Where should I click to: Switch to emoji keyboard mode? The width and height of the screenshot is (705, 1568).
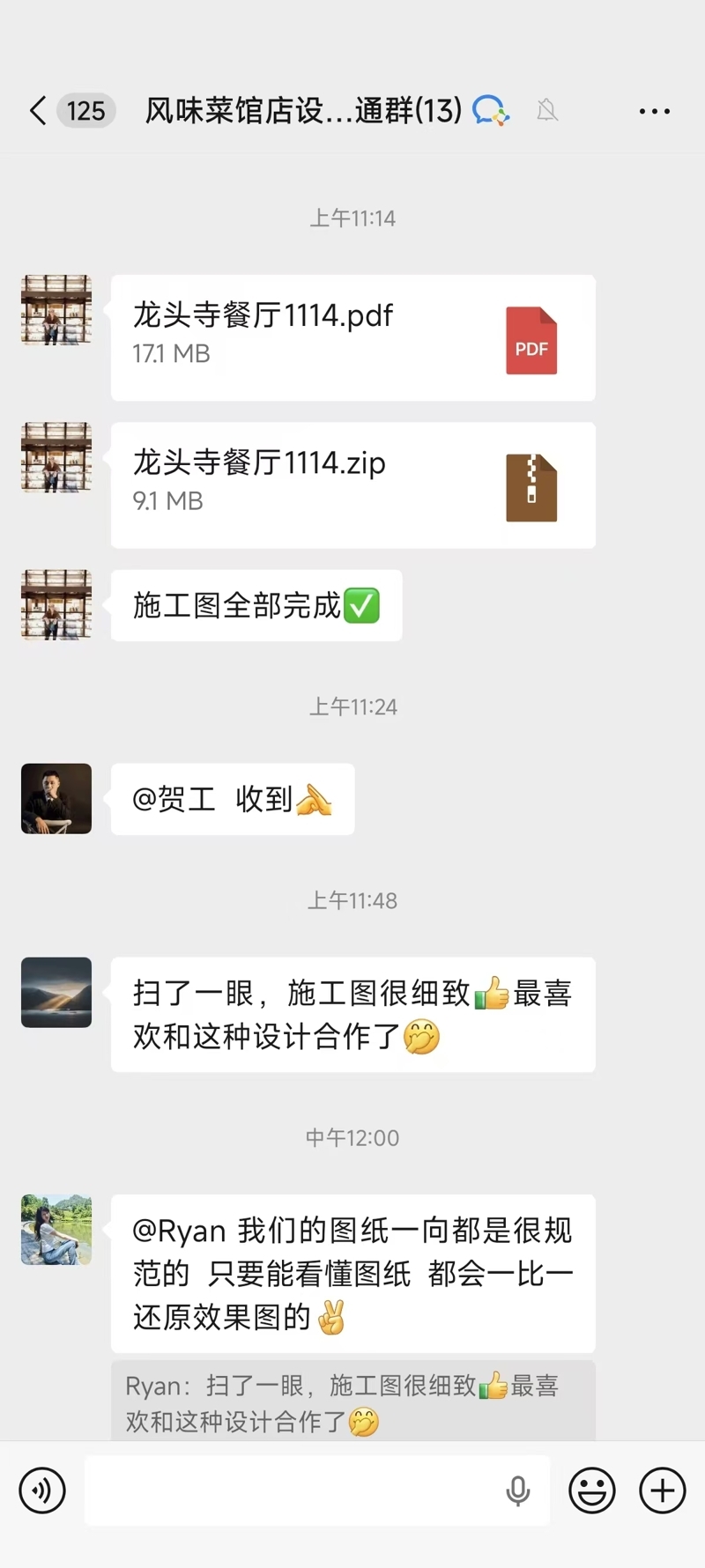click(591, 1490)
